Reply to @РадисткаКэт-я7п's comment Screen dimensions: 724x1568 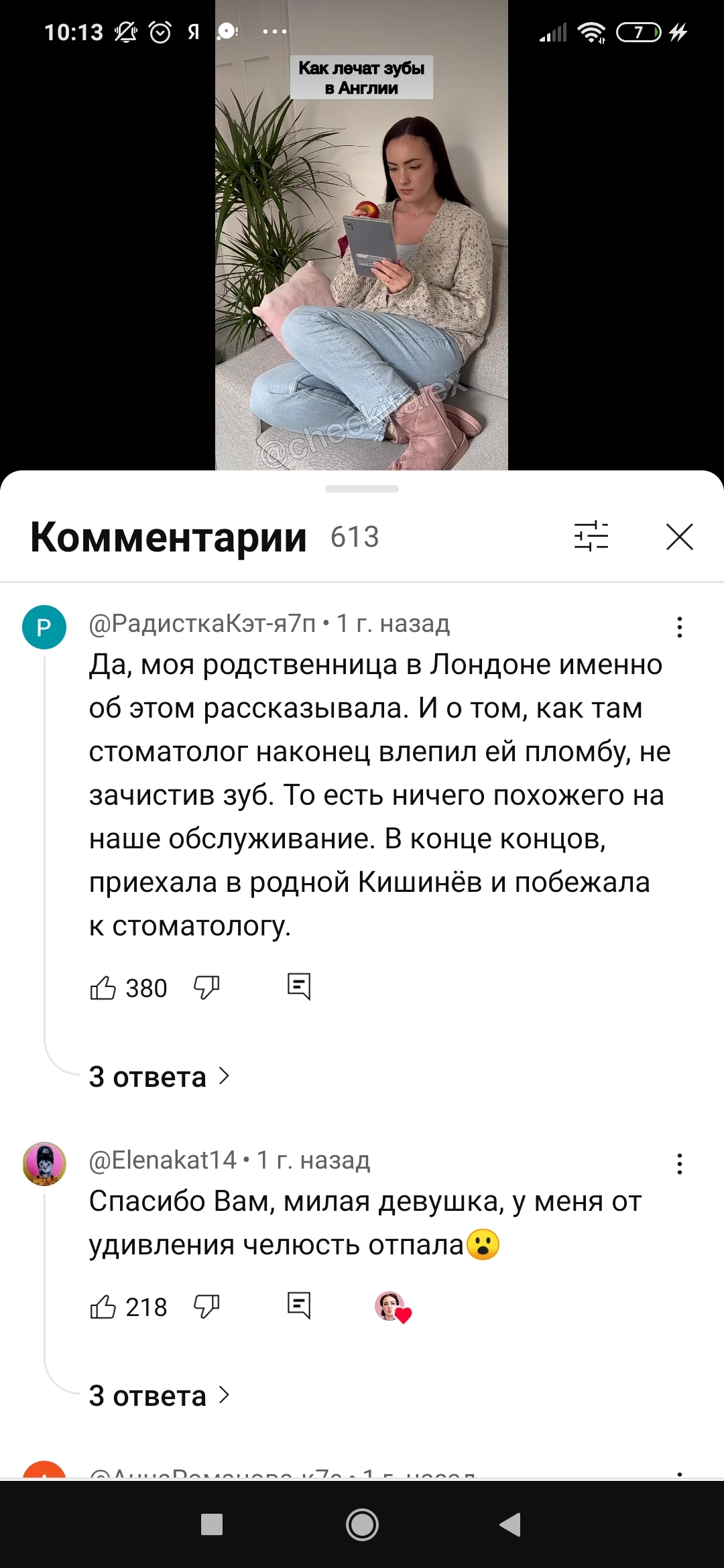[x=299, y=986]
